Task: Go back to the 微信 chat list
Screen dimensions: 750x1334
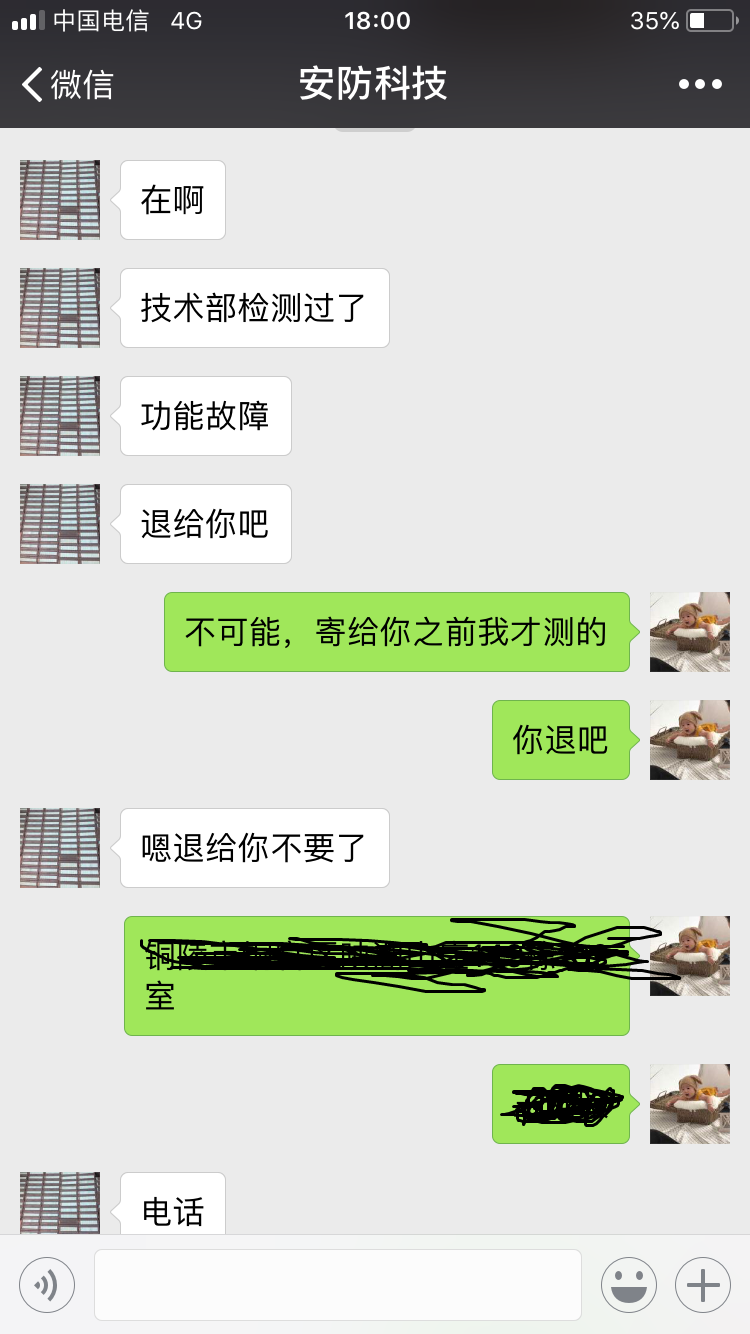Action: pos(67,84)
